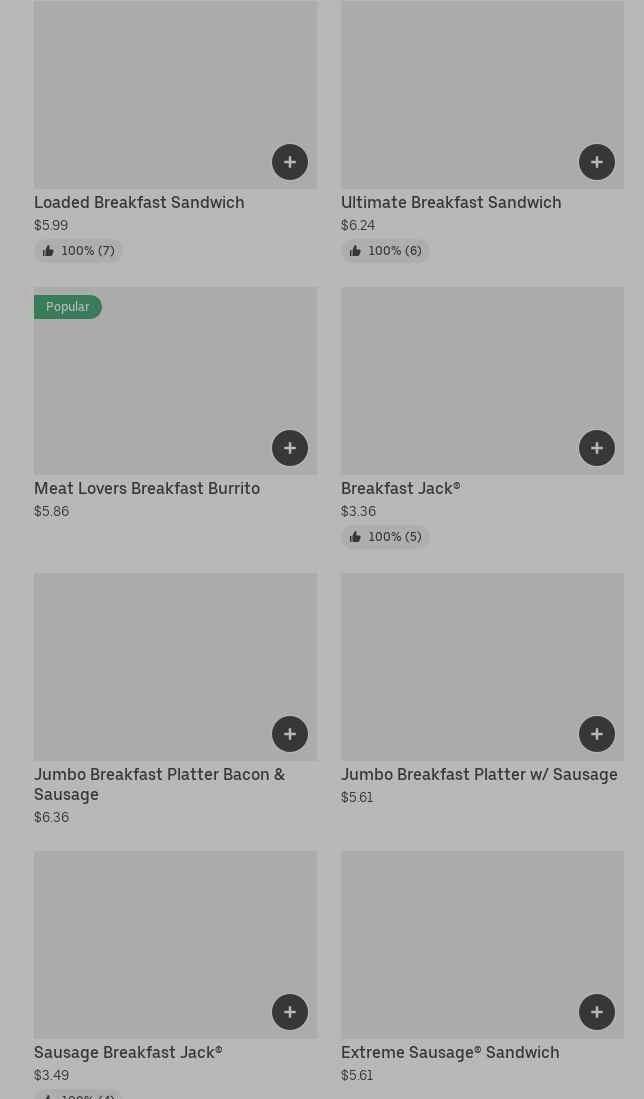Image resolution: width=644 pixels, height=1099 pixels.
Task: Open Sausage Breakfast Jack details
Action: click(128, 1052)
